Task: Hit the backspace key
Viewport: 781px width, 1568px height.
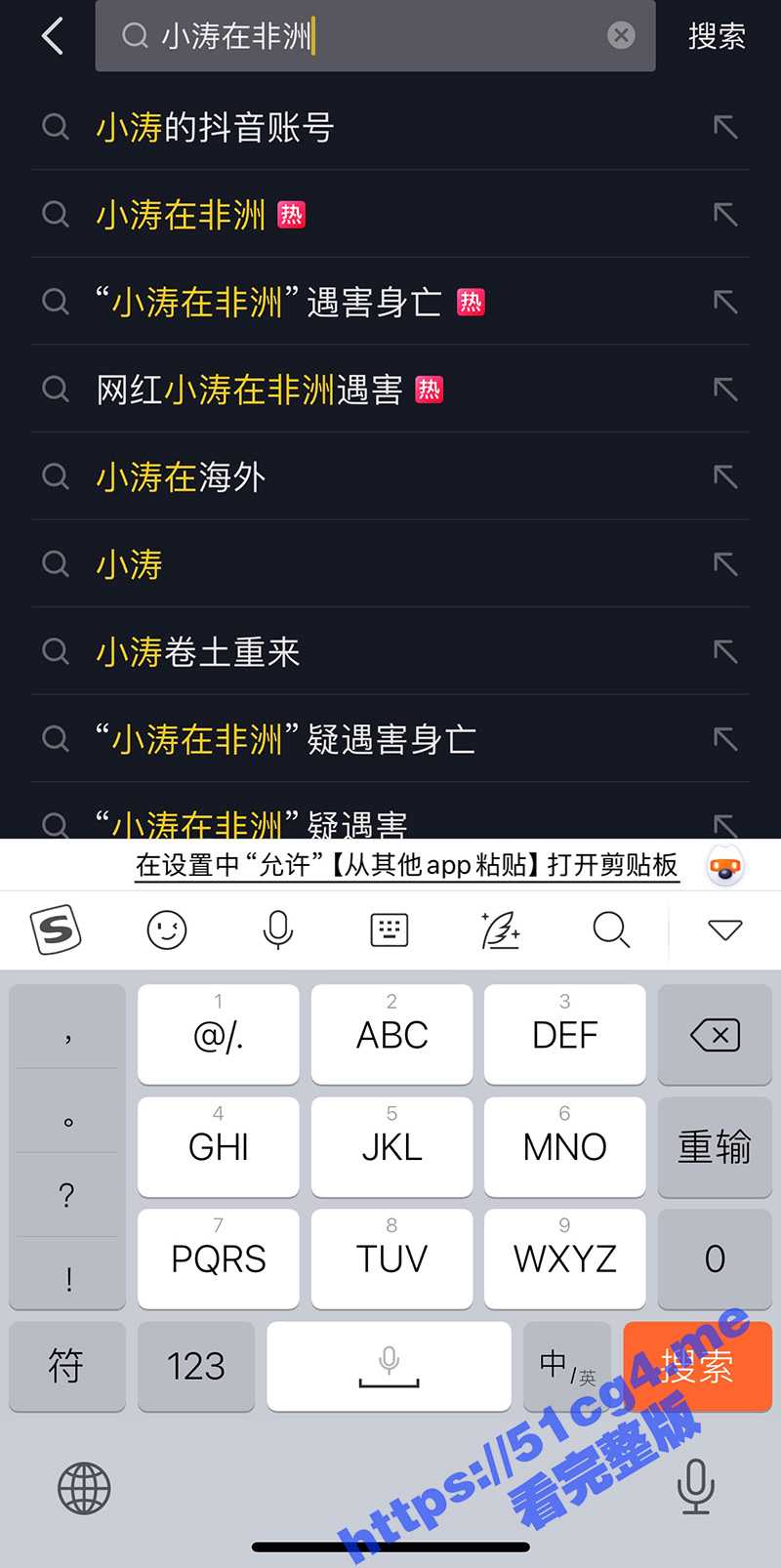Action: [715, 1035]
